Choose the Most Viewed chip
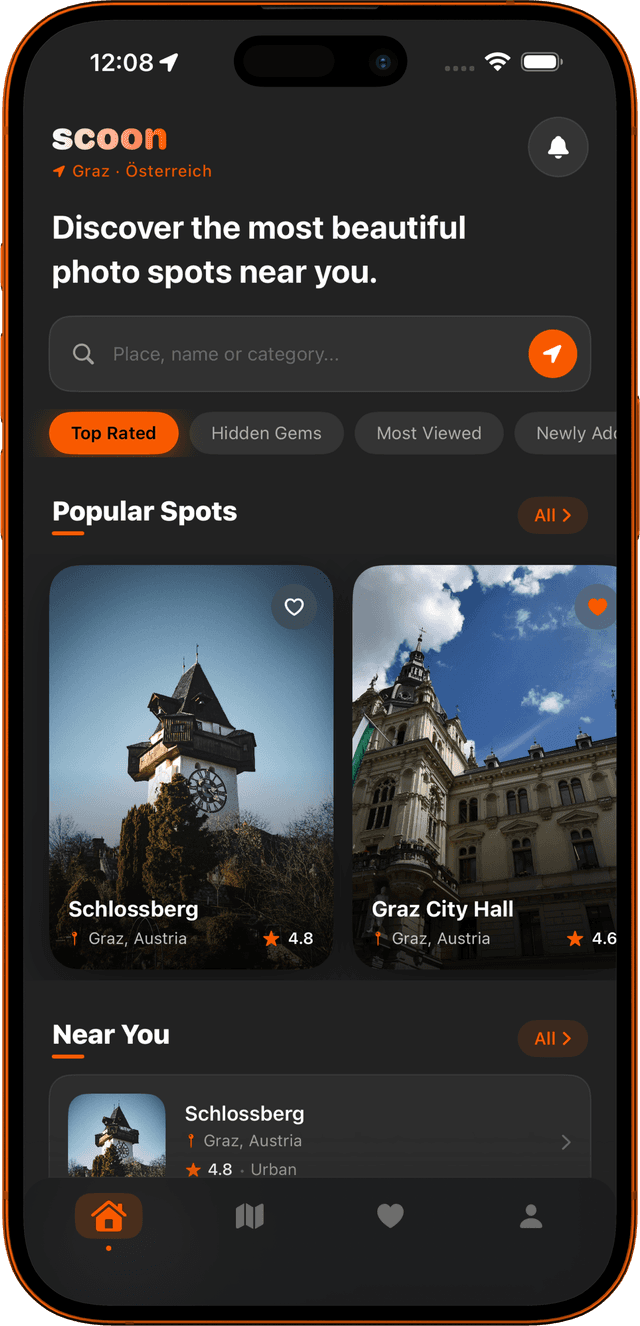 pyautogui.click(x=429, y=433)
